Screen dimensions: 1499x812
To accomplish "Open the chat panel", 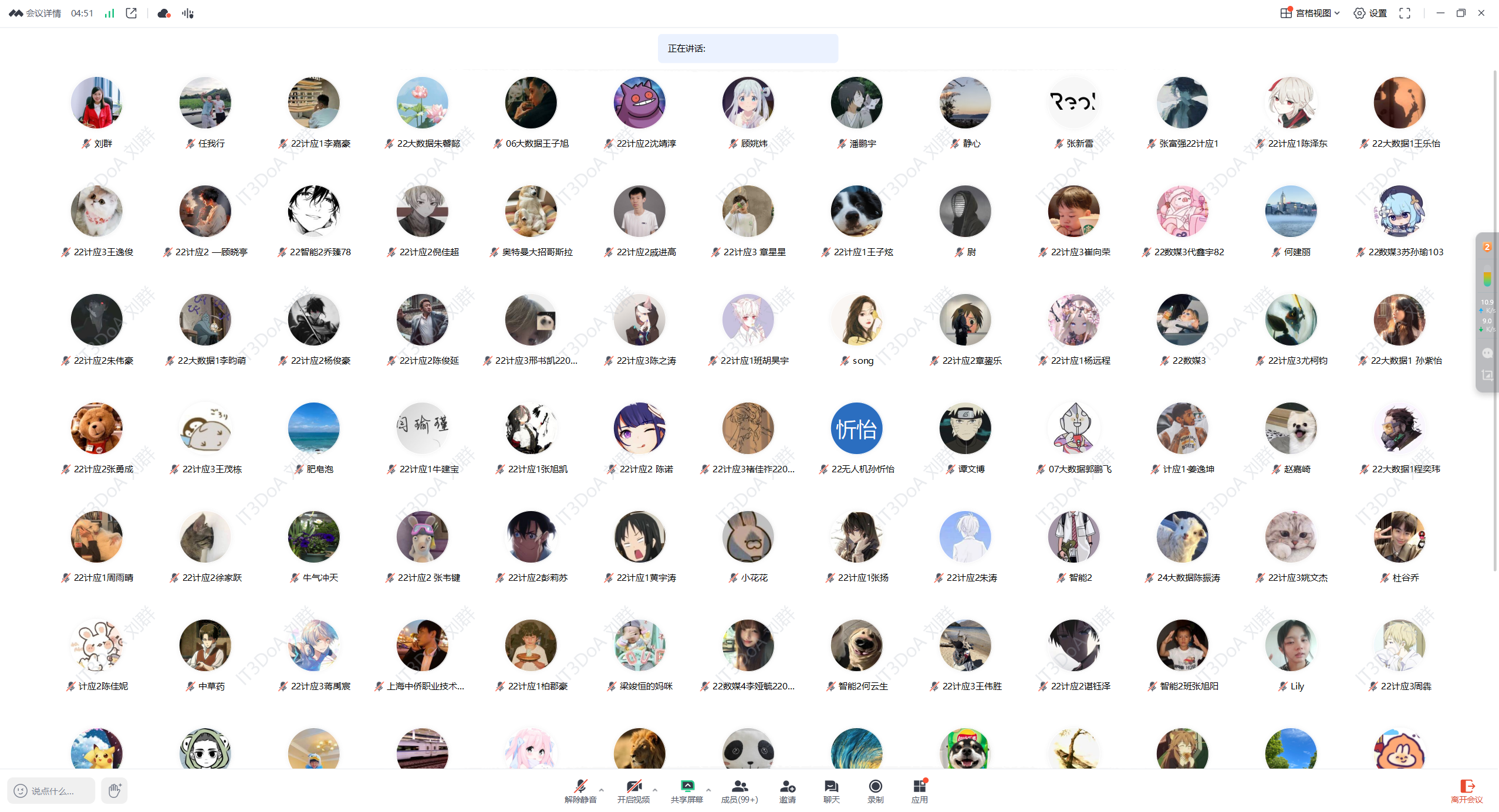I will pos(831,790).
